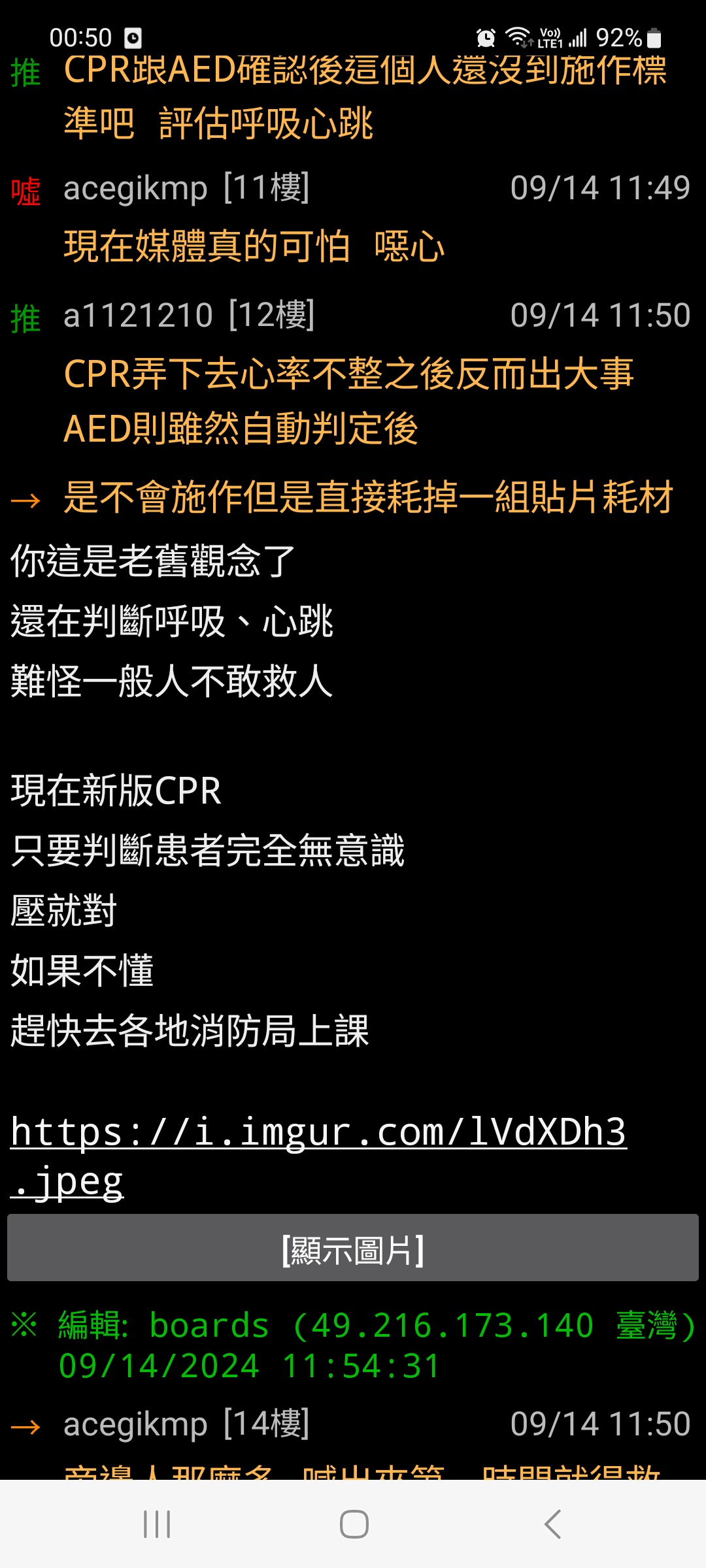The width and height of the screenshot is (706, 1568).
Task: Go back with the system back button
Action: (x=552, y=1524)
